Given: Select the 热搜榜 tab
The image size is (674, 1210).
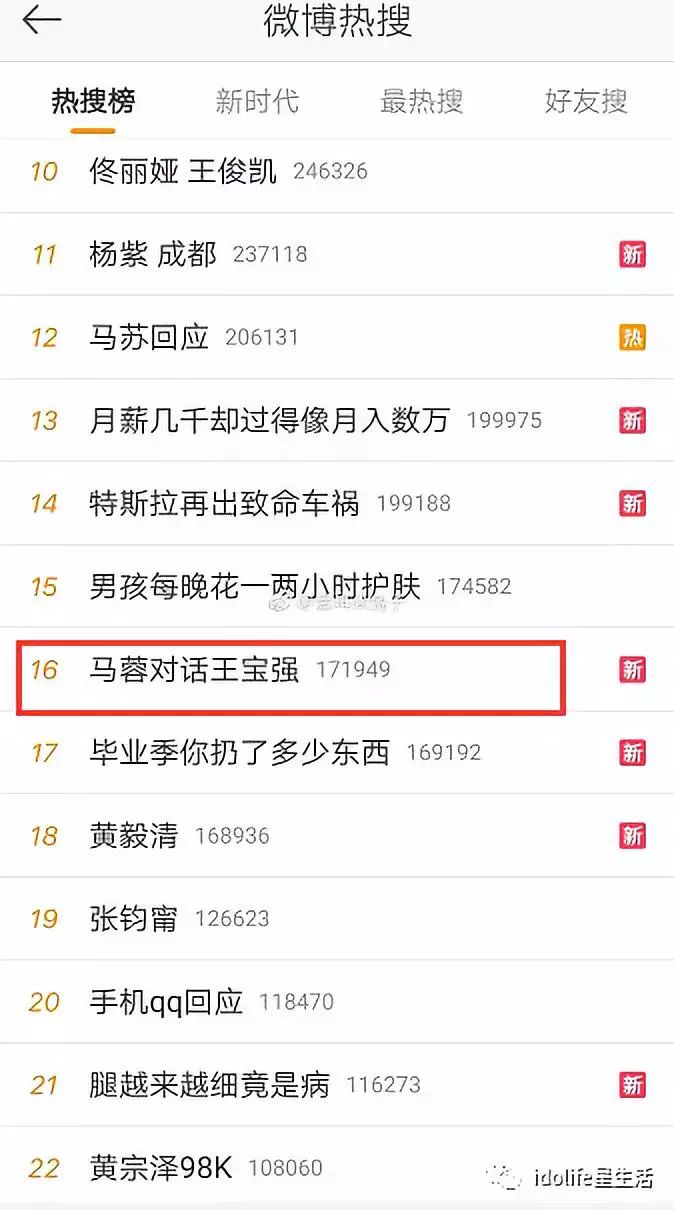Looking at the screenshot, I should (93, 101).
